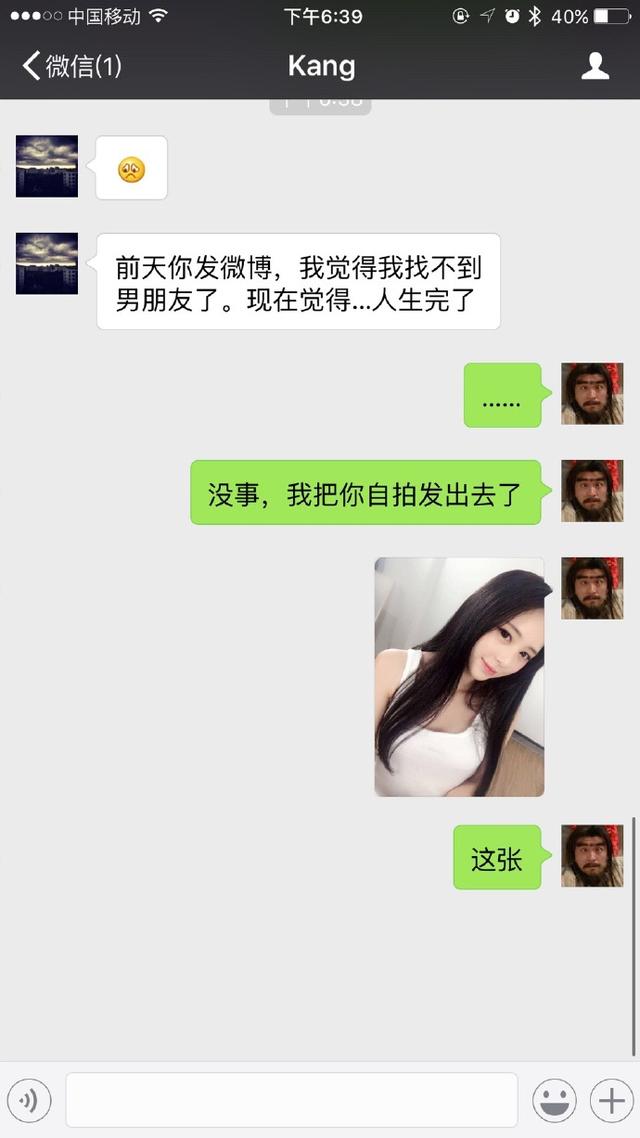Open the plus attachments menu
The width and height of the screenshot is (640, 1138).
click(x=612, y=1100)
